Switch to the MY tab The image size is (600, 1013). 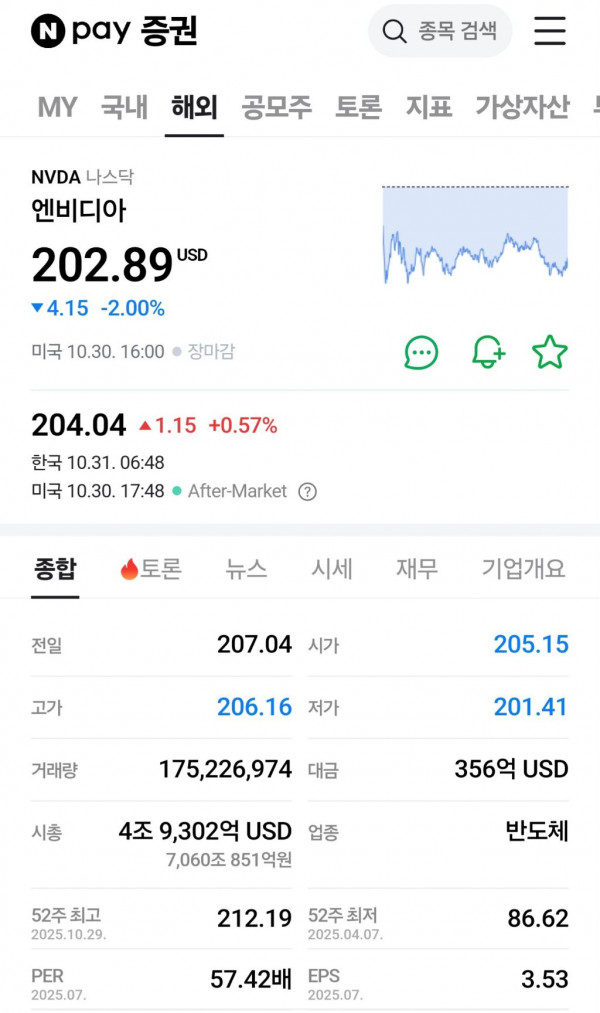click(57, 107)
